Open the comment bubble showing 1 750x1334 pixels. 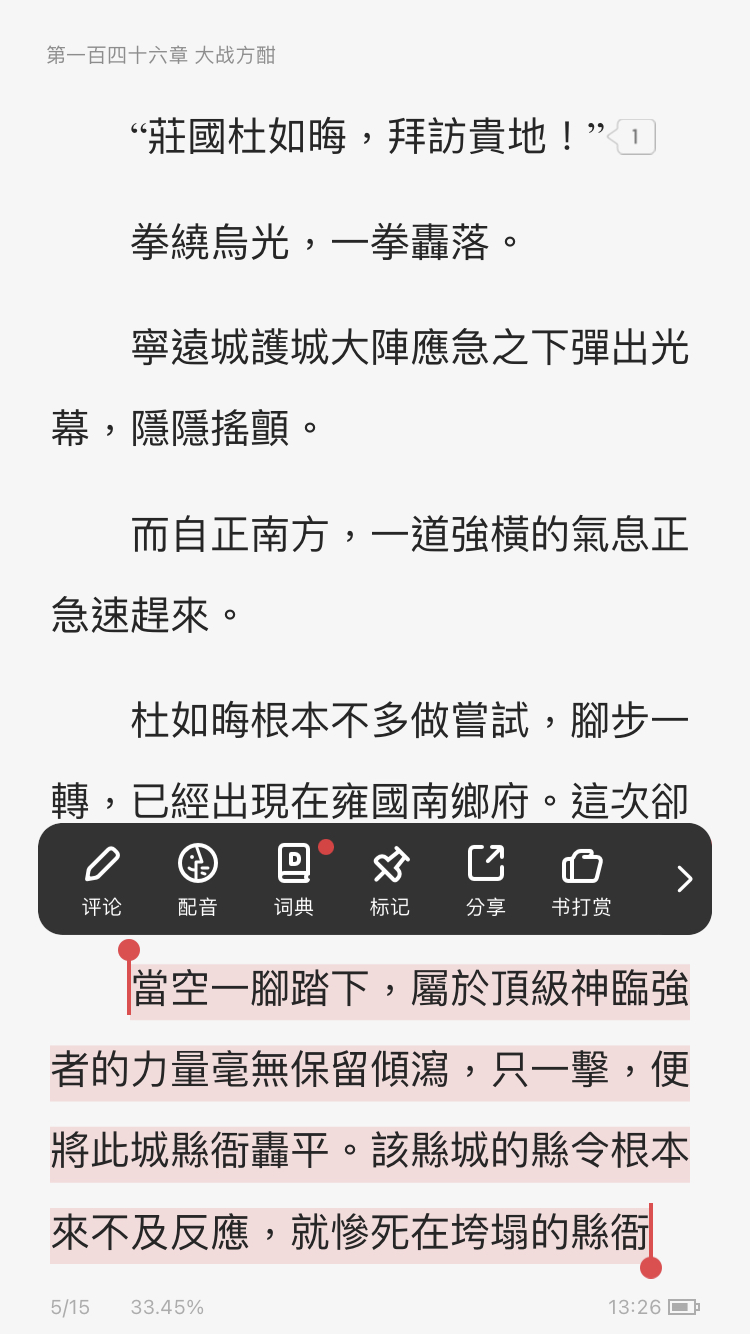tap(635, 137)
